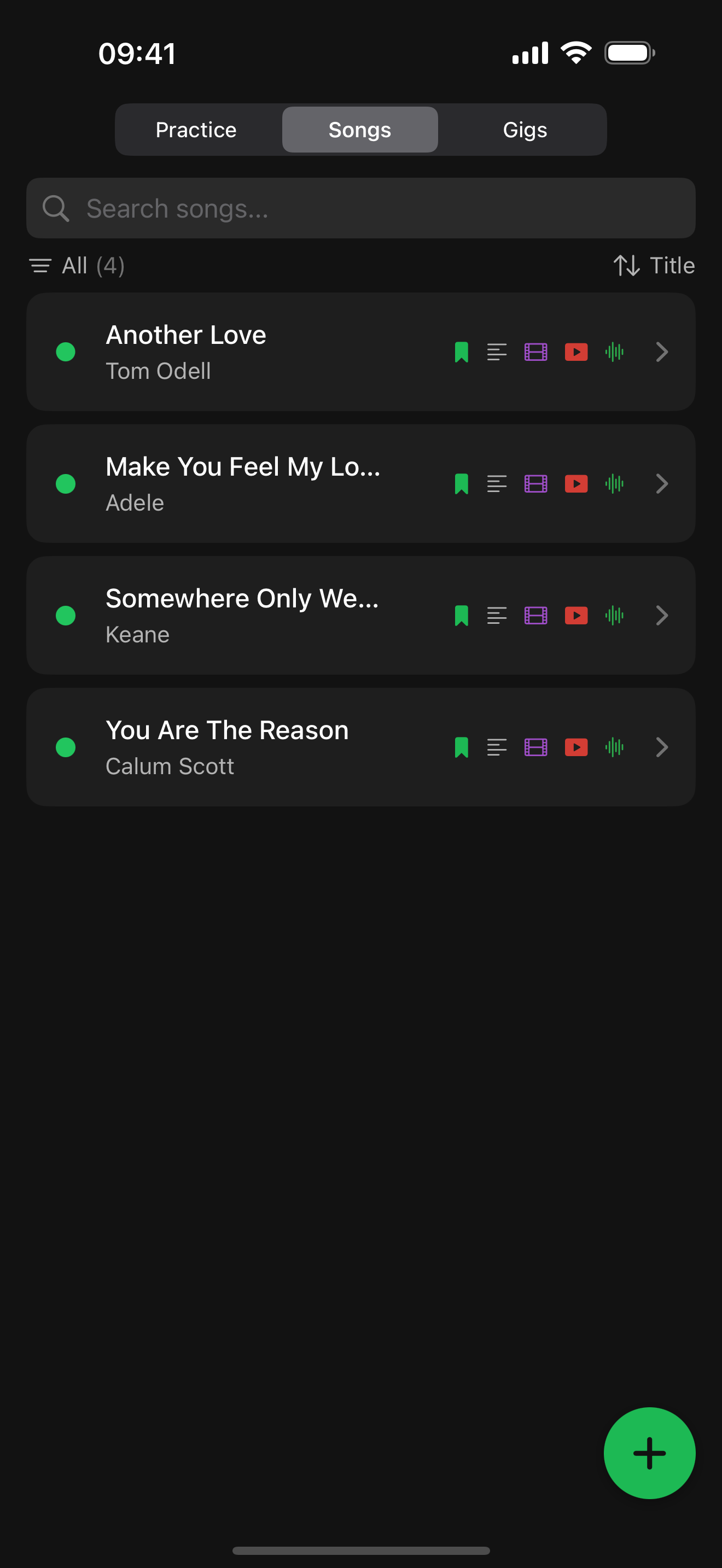Open the video icon for Somewhere Only We Know

[535, 616]
